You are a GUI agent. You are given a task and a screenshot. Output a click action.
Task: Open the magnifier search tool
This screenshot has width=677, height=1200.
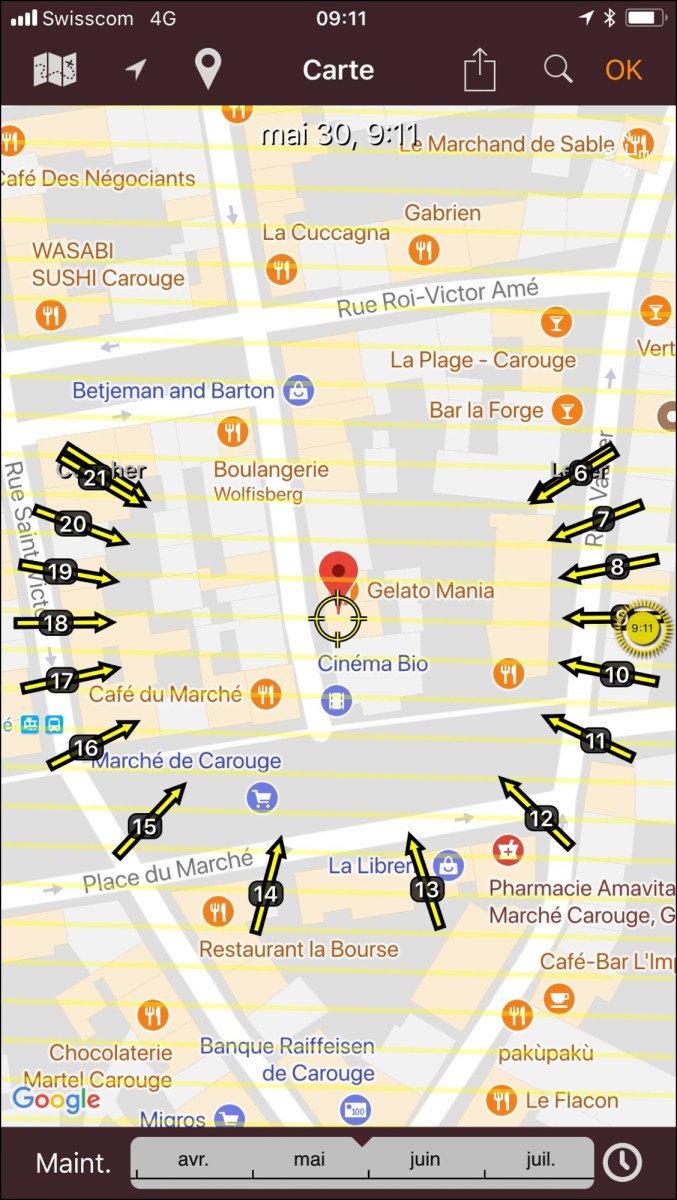point(557,69)
